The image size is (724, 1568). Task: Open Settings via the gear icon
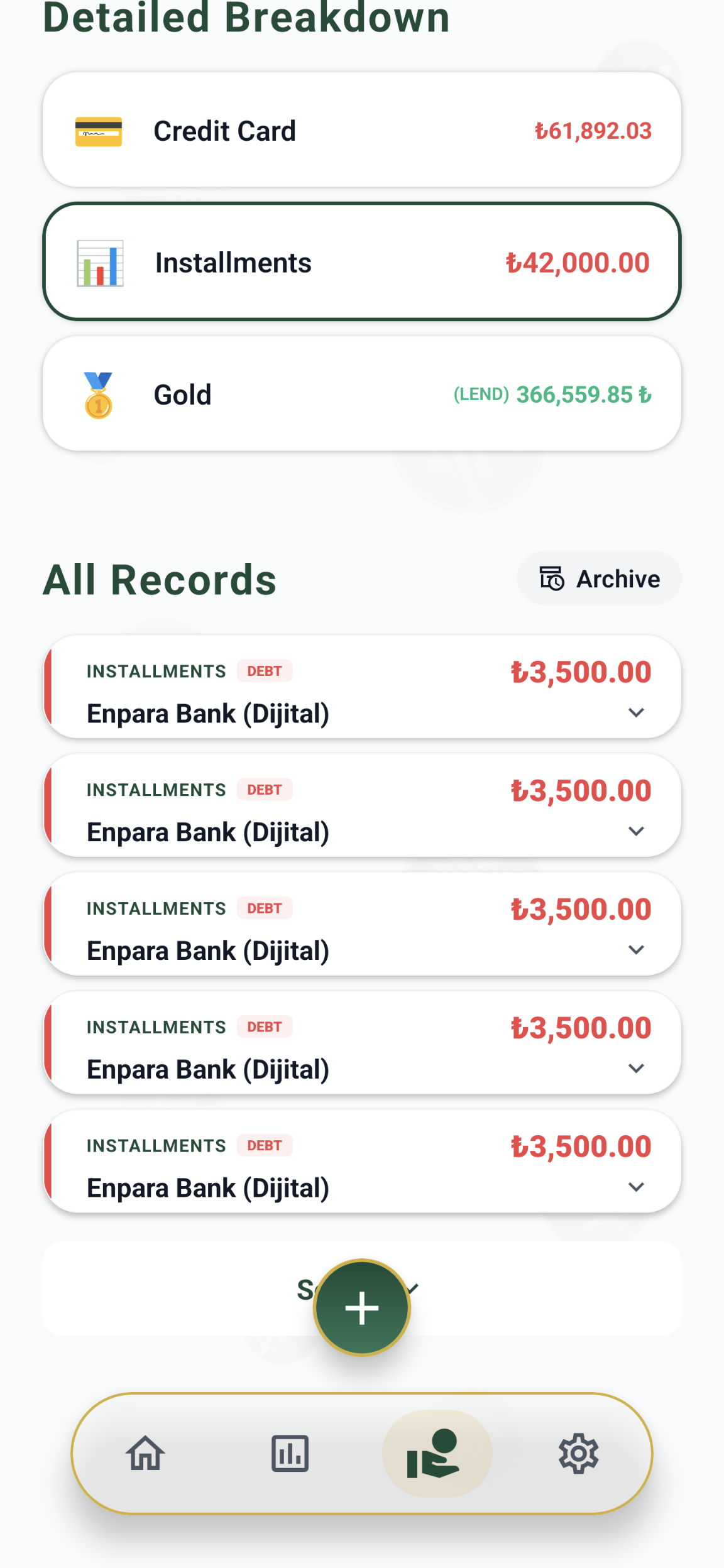(x=579, y=1453)
